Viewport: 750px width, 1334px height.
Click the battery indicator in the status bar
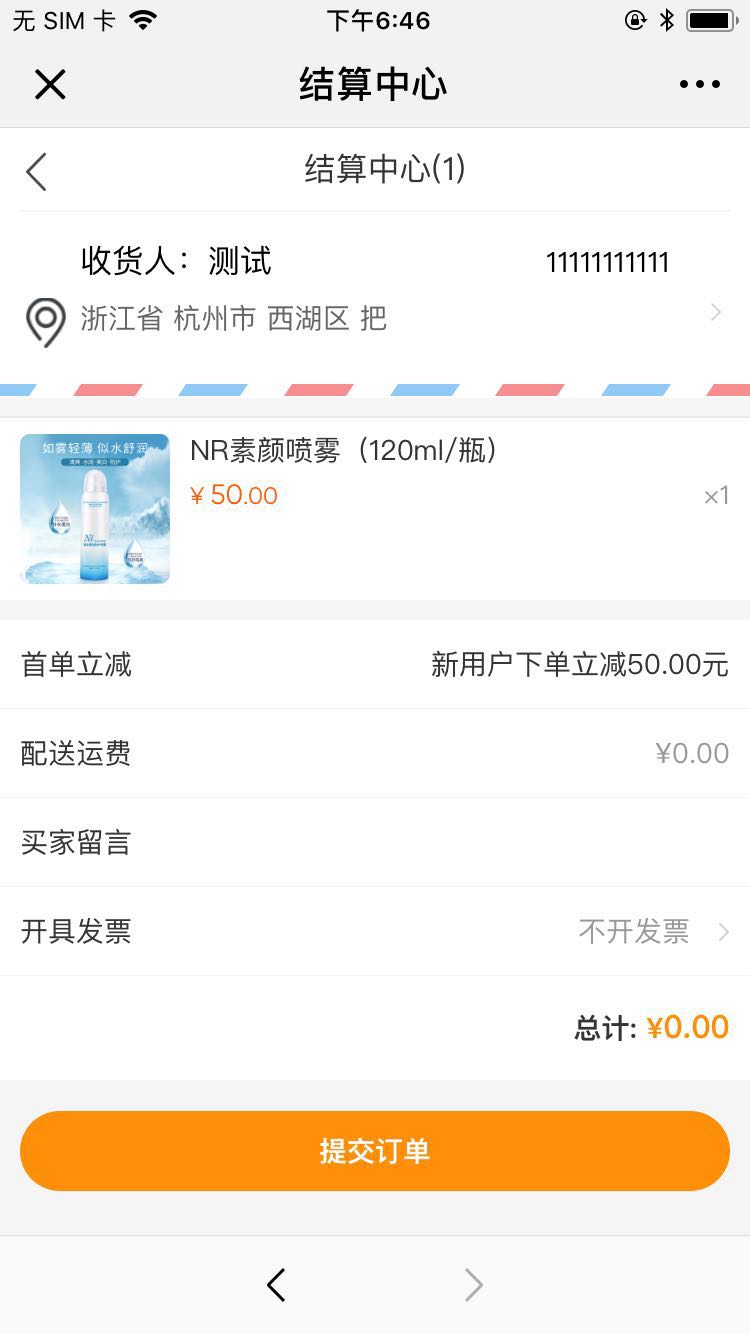click(x=712, y=19)
